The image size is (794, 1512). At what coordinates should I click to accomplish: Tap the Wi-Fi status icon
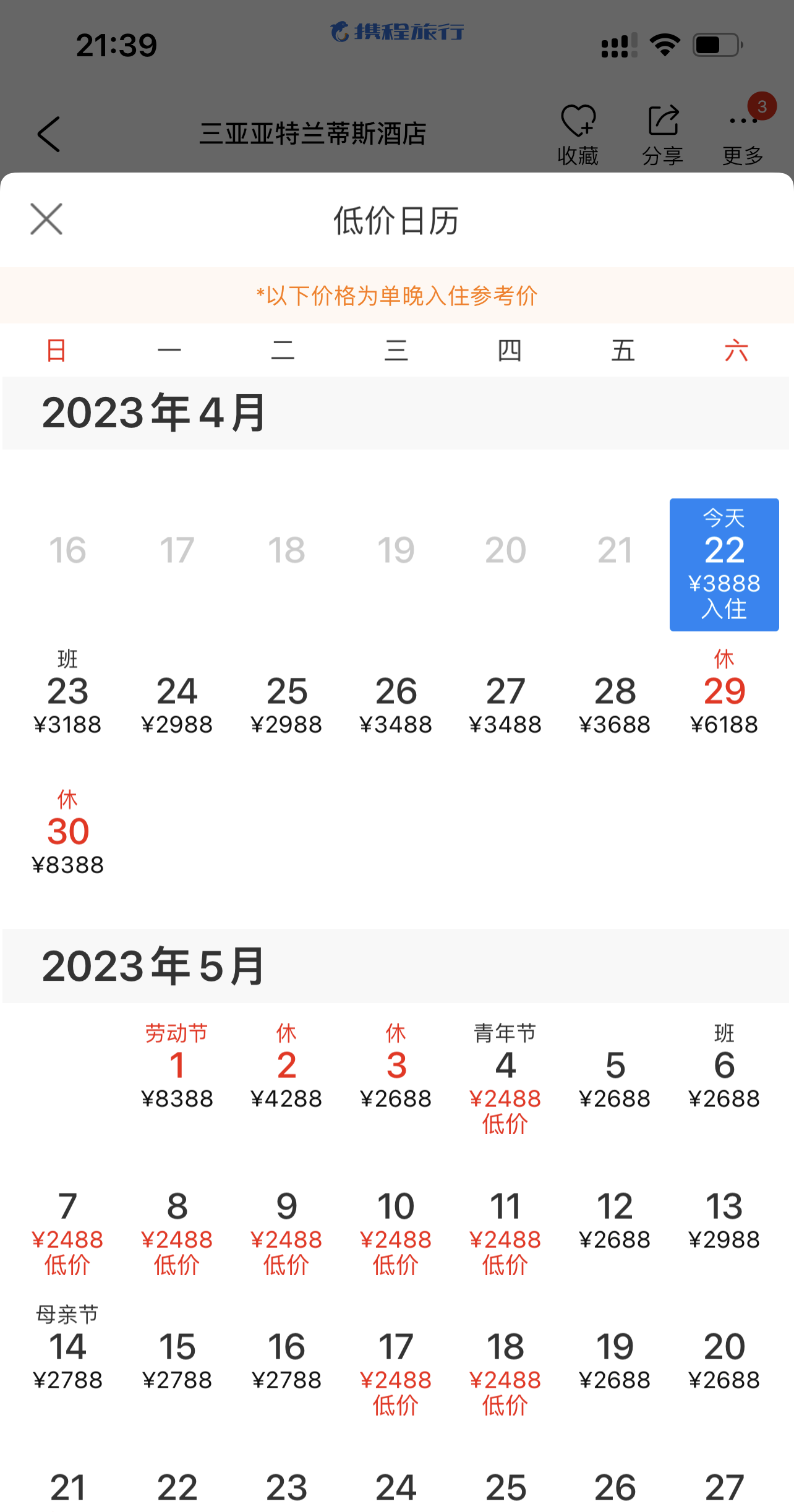click(664, 45)
